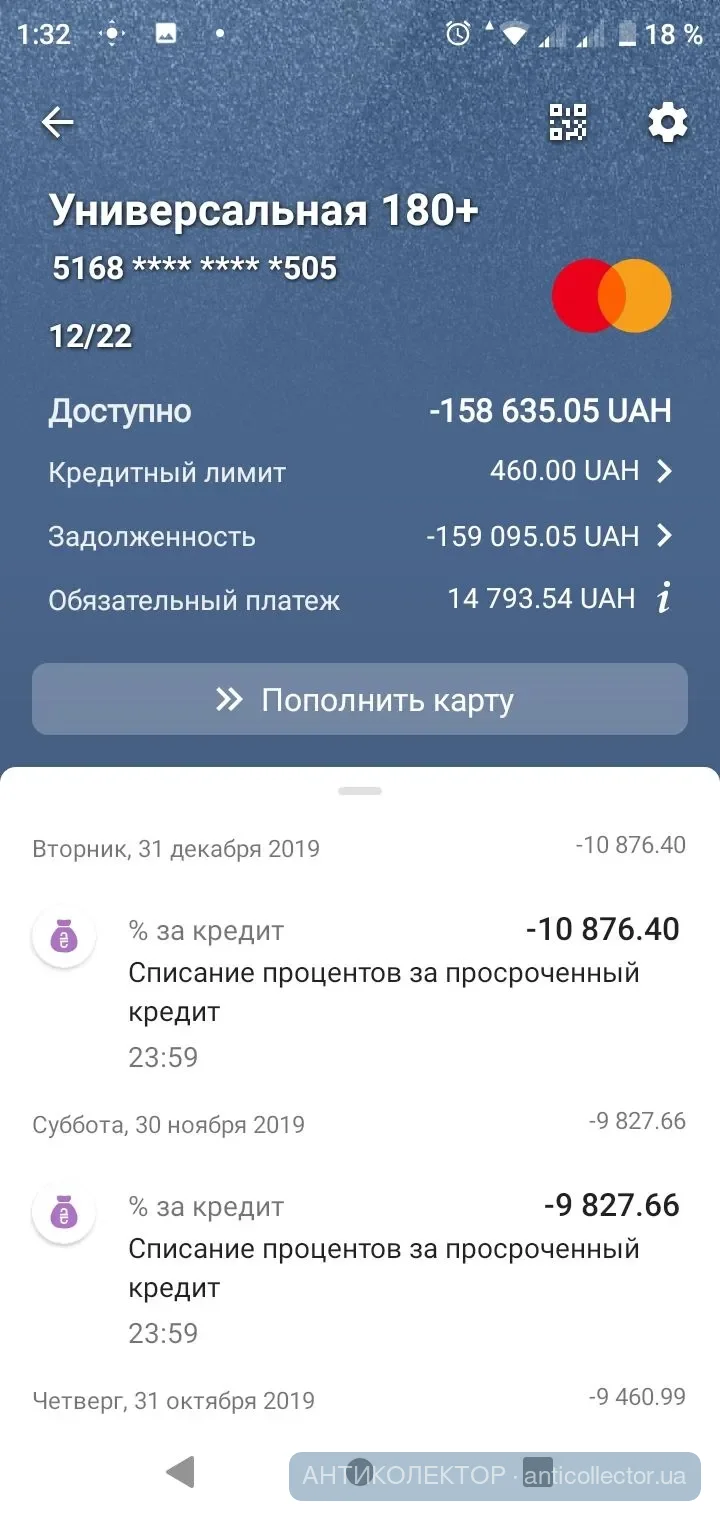The image size is (720, 1520).
Task: Open Задолженность details
Action: [664, 536]
